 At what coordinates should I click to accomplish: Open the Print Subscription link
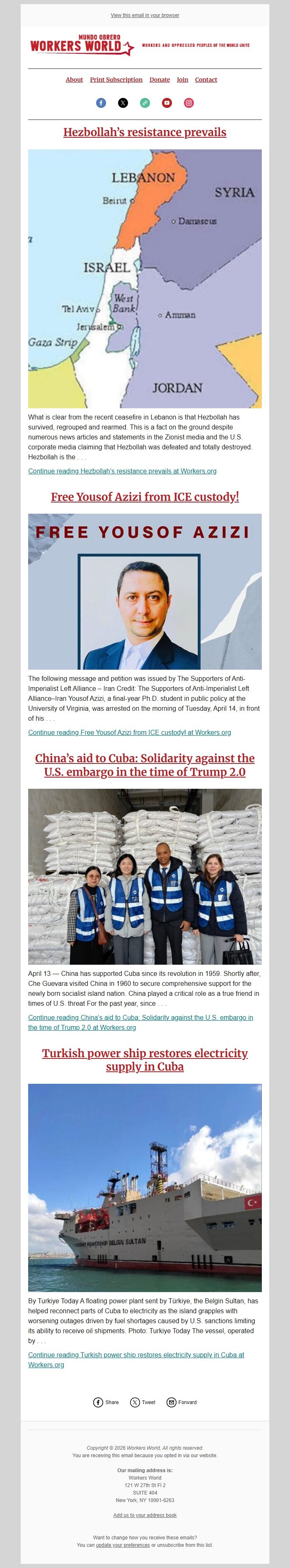(116, 80)
